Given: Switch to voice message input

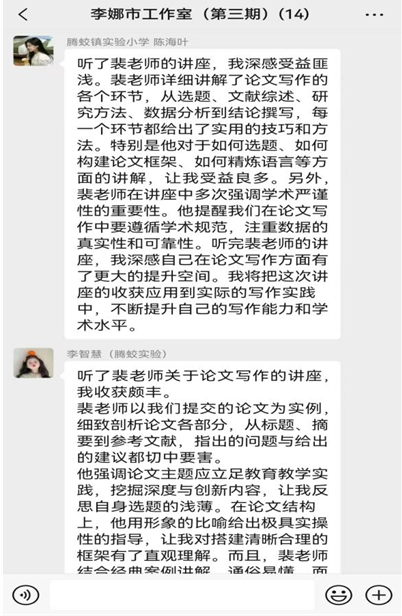Looking at the screenshot, I should click(x=26, y=595).
